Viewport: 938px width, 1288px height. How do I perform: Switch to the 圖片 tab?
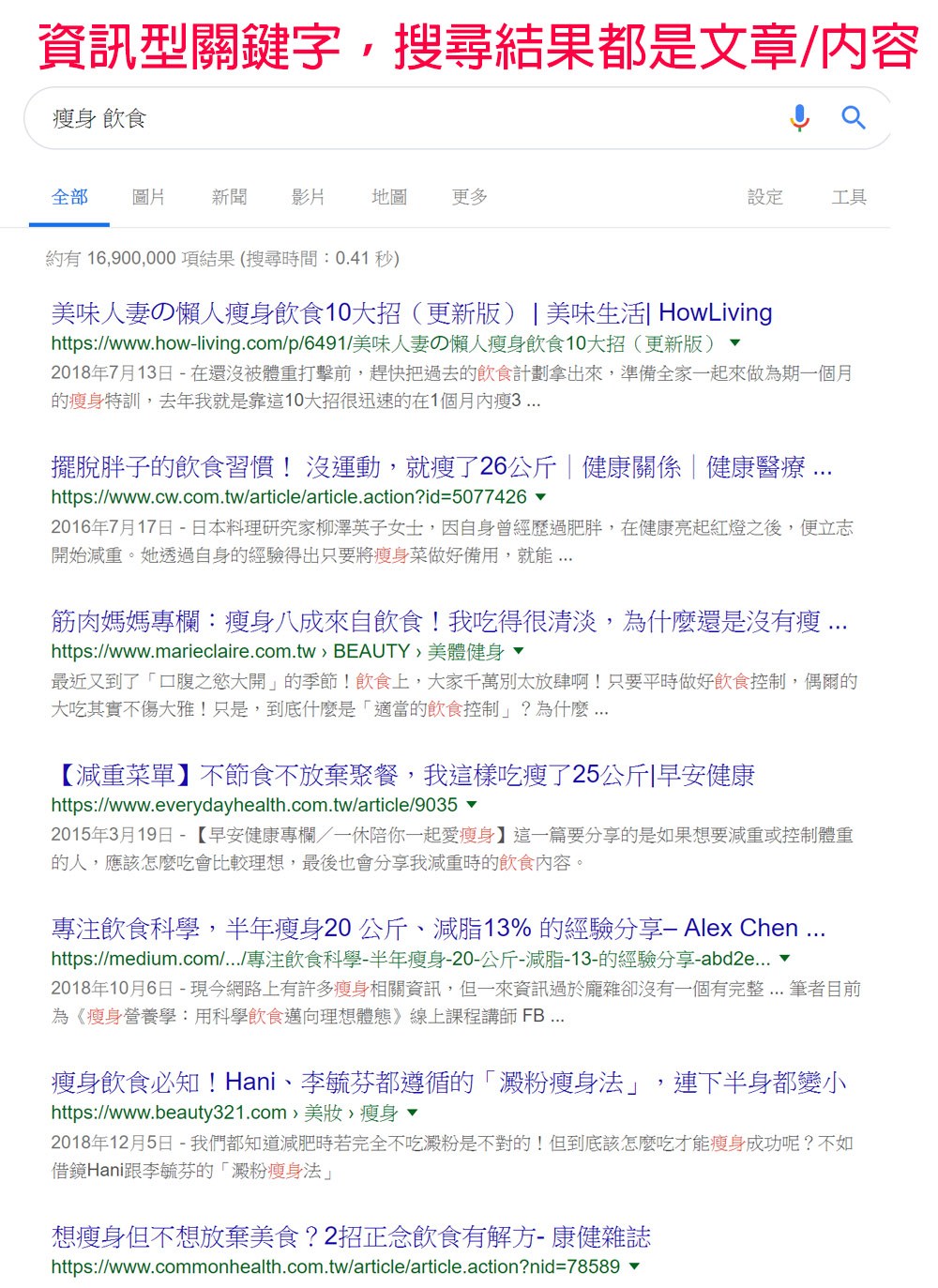[148, 197]
